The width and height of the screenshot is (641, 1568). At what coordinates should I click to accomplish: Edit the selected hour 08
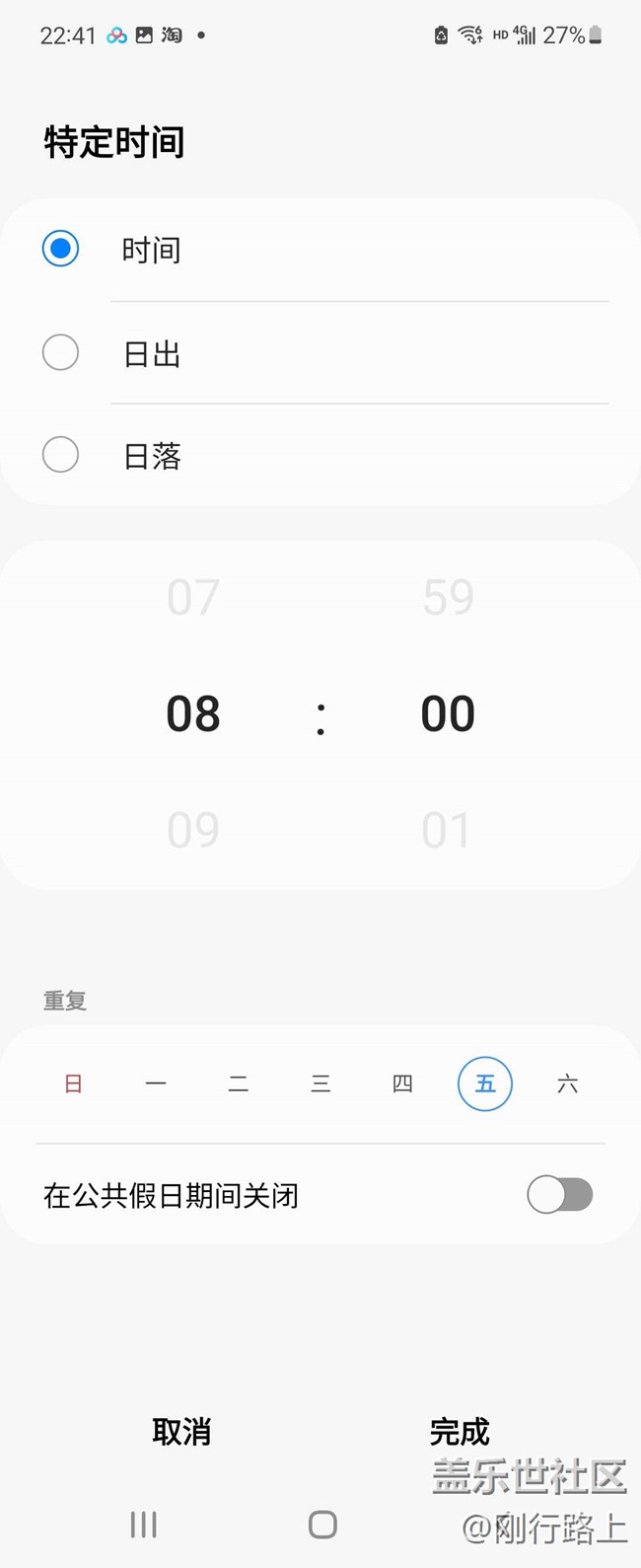193,713
